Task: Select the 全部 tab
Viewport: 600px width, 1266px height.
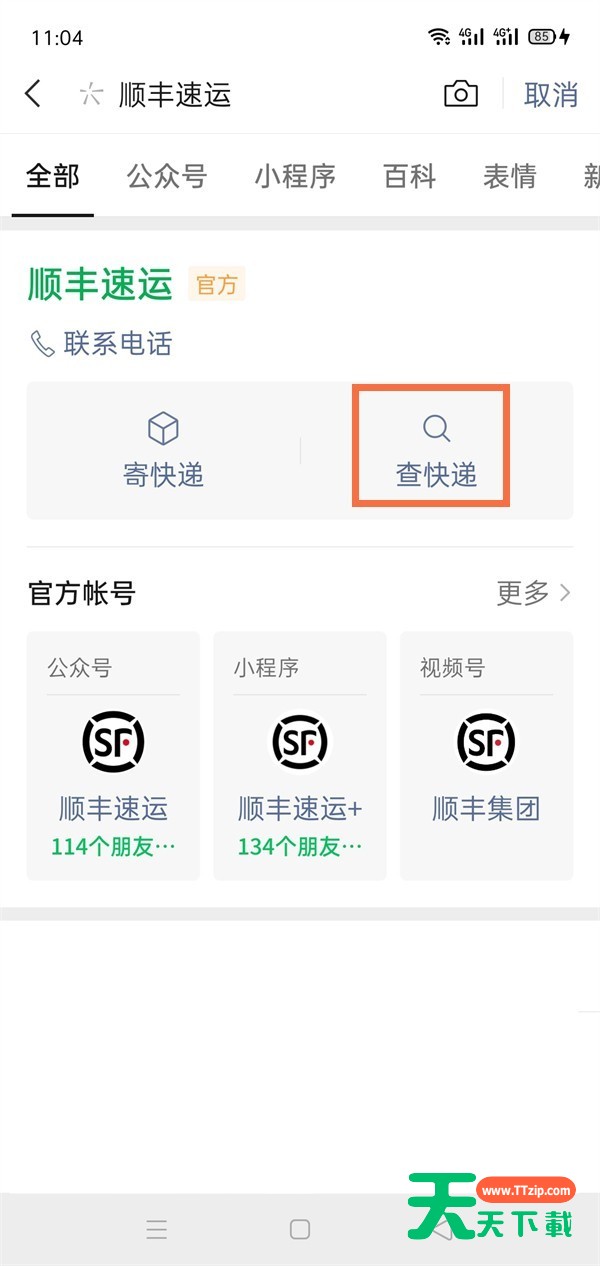Action: [x=53, y=177]
